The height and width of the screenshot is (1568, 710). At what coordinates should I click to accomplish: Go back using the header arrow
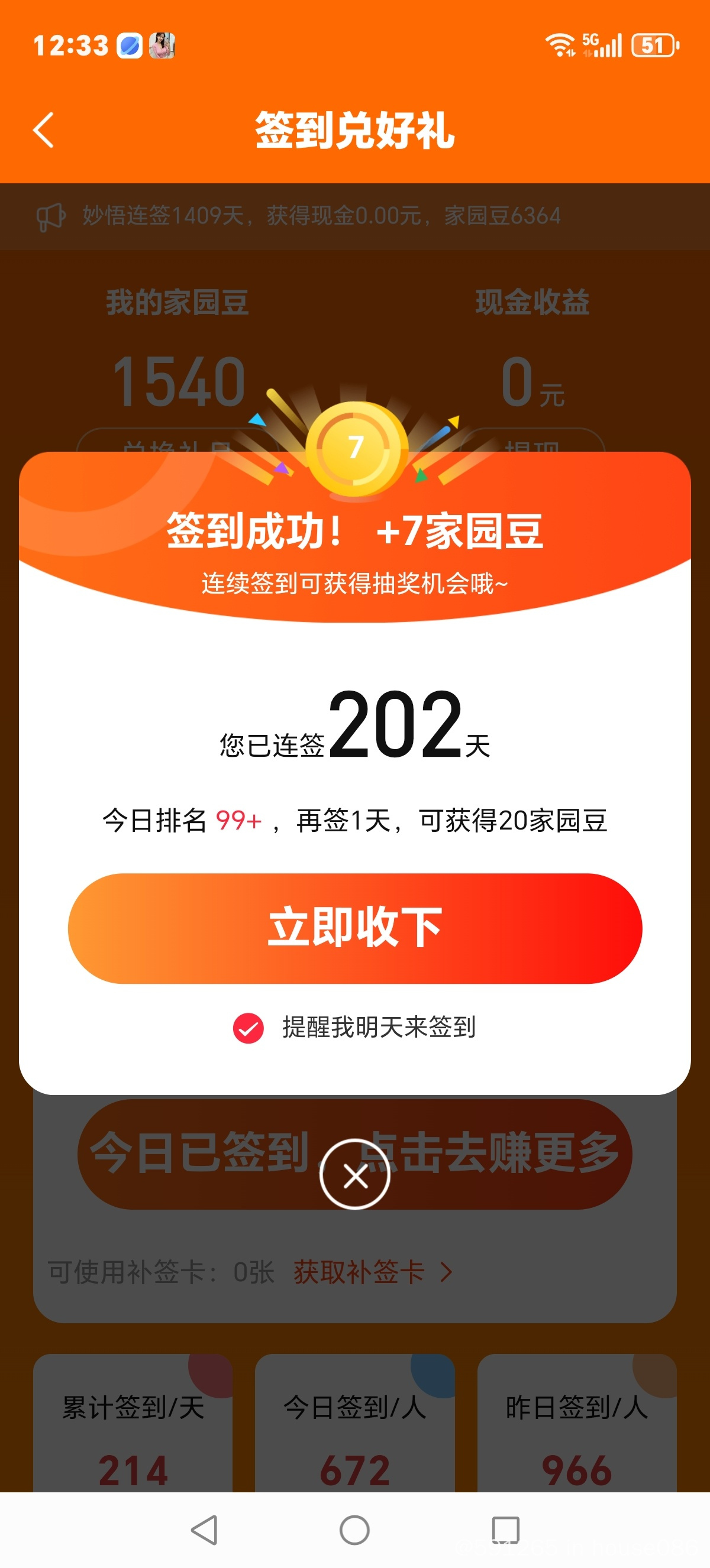click(43, 129)
